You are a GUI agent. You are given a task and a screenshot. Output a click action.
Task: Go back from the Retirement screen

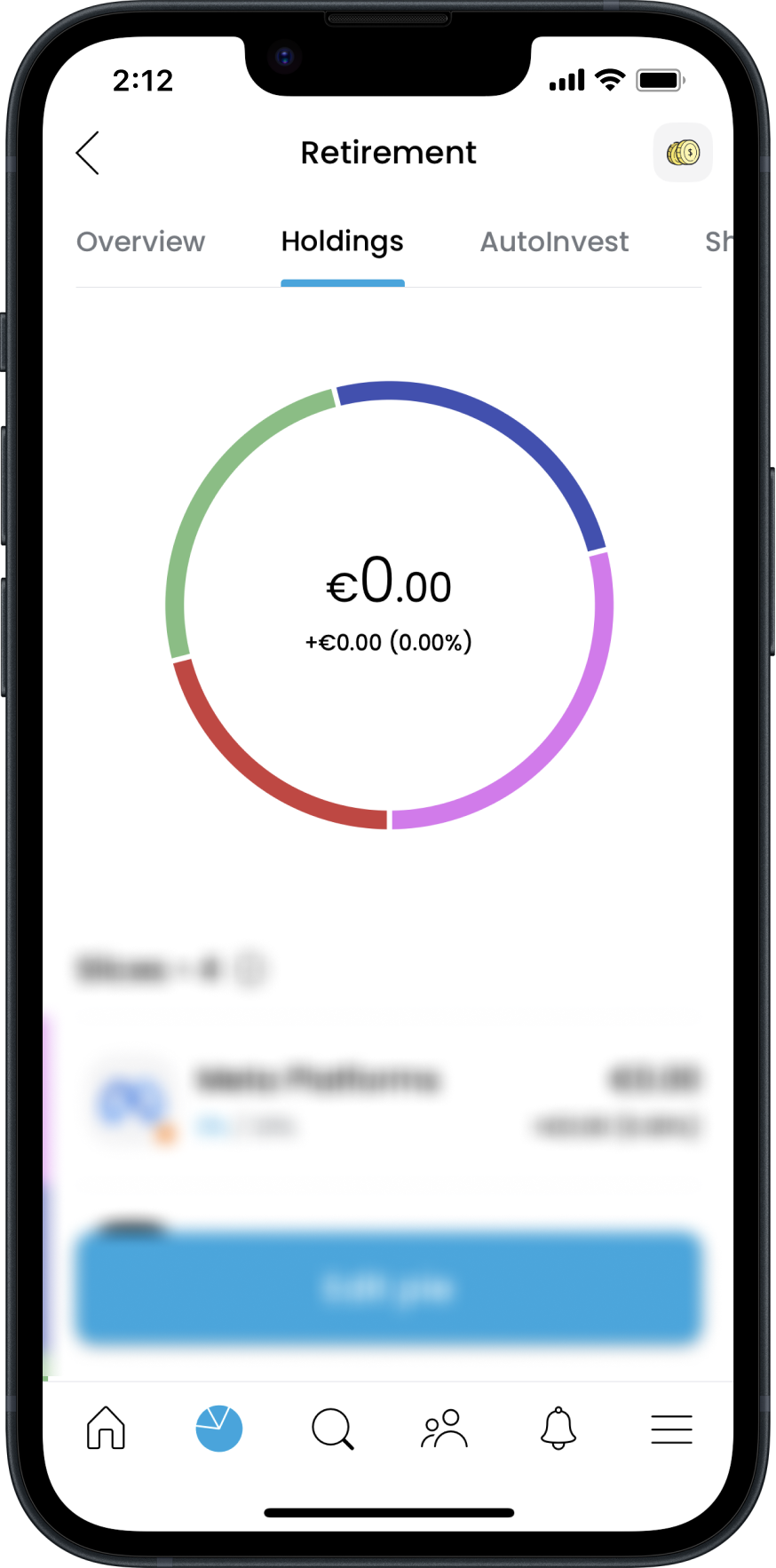pos(88,154)
